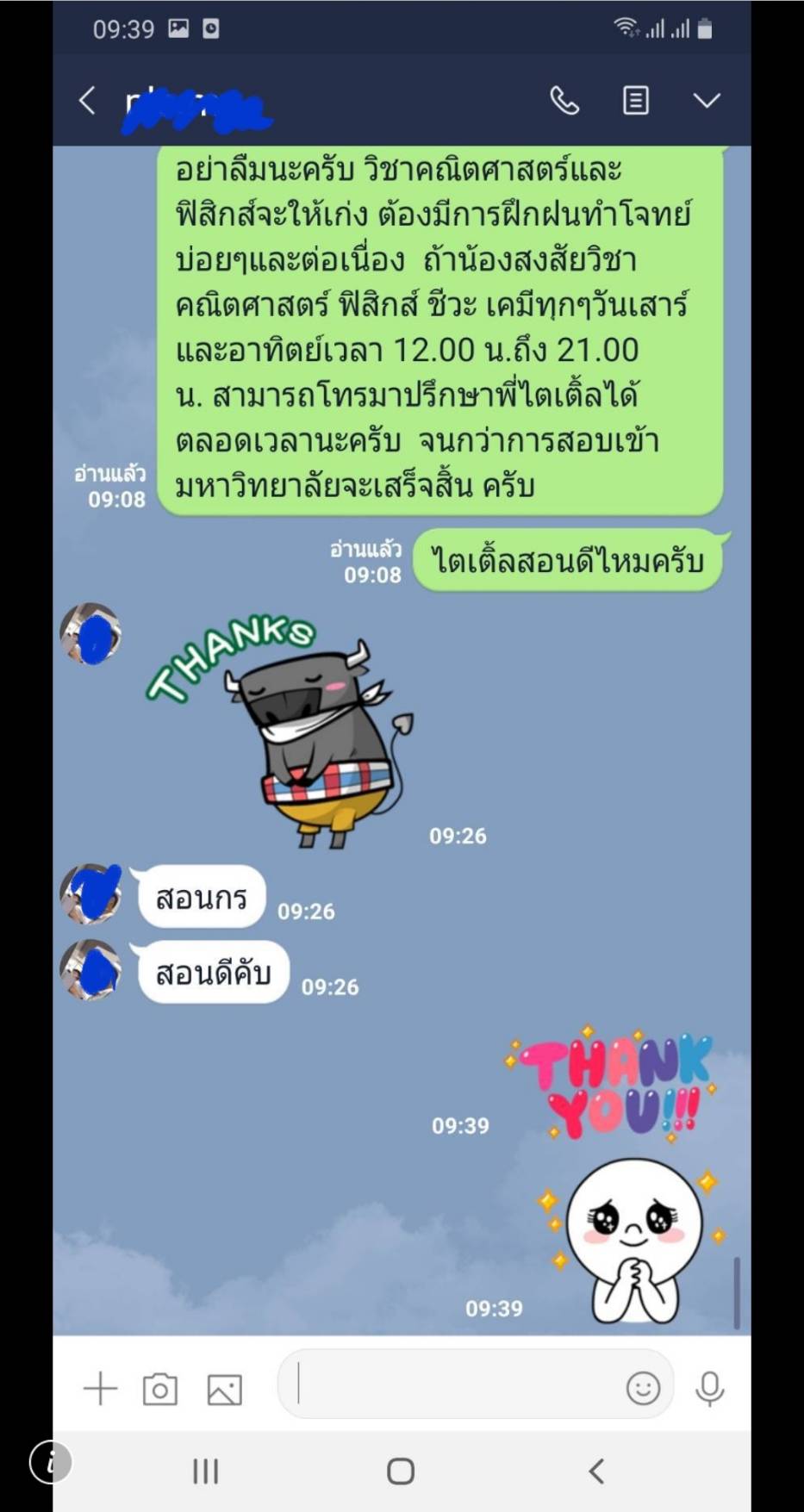Tap the microphone to record voice message
The image size is (804, 1512).
pyautogui.click(x=710, y=1388)
